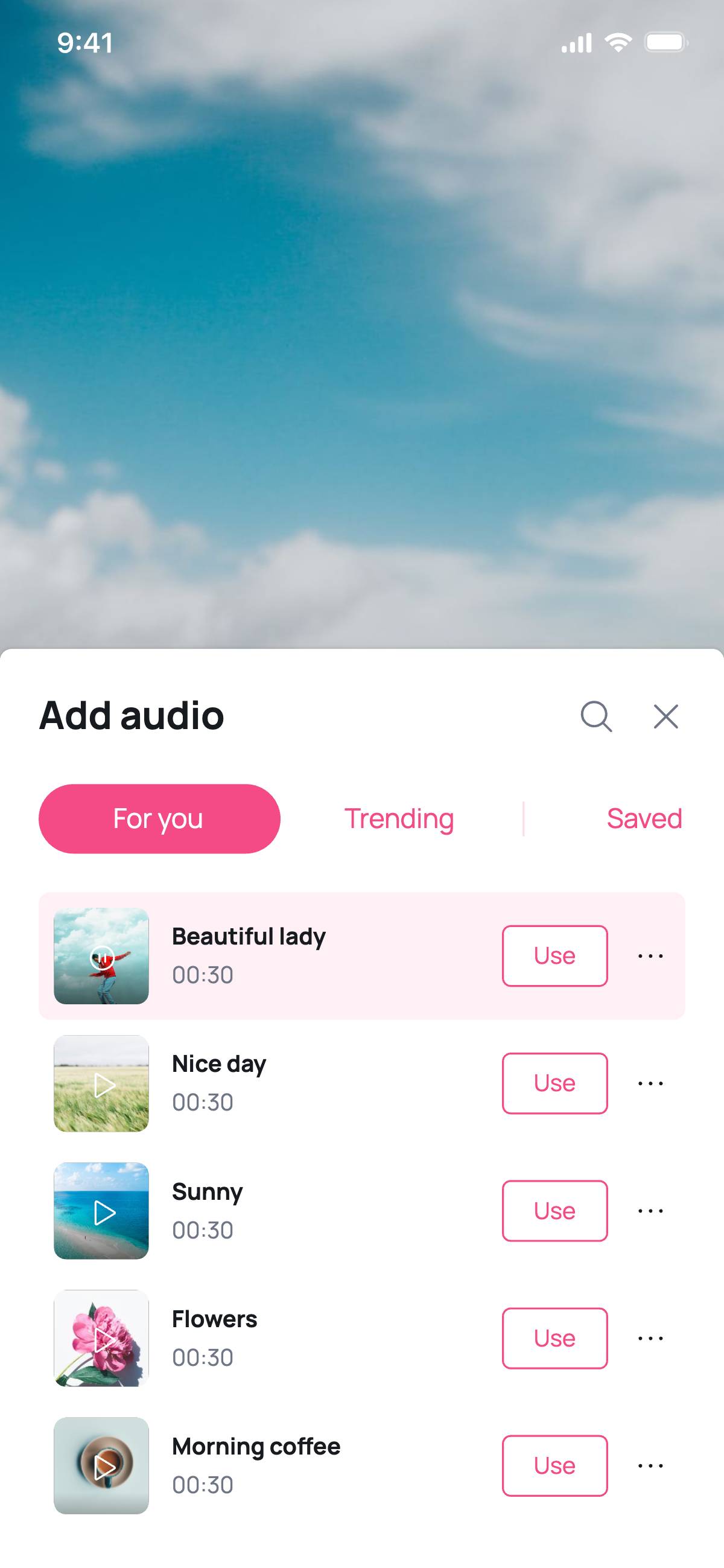Open more options for Nice day
Image resolution: width=724 pixels, height=1568 pixels.
[x=650, y=1083]
